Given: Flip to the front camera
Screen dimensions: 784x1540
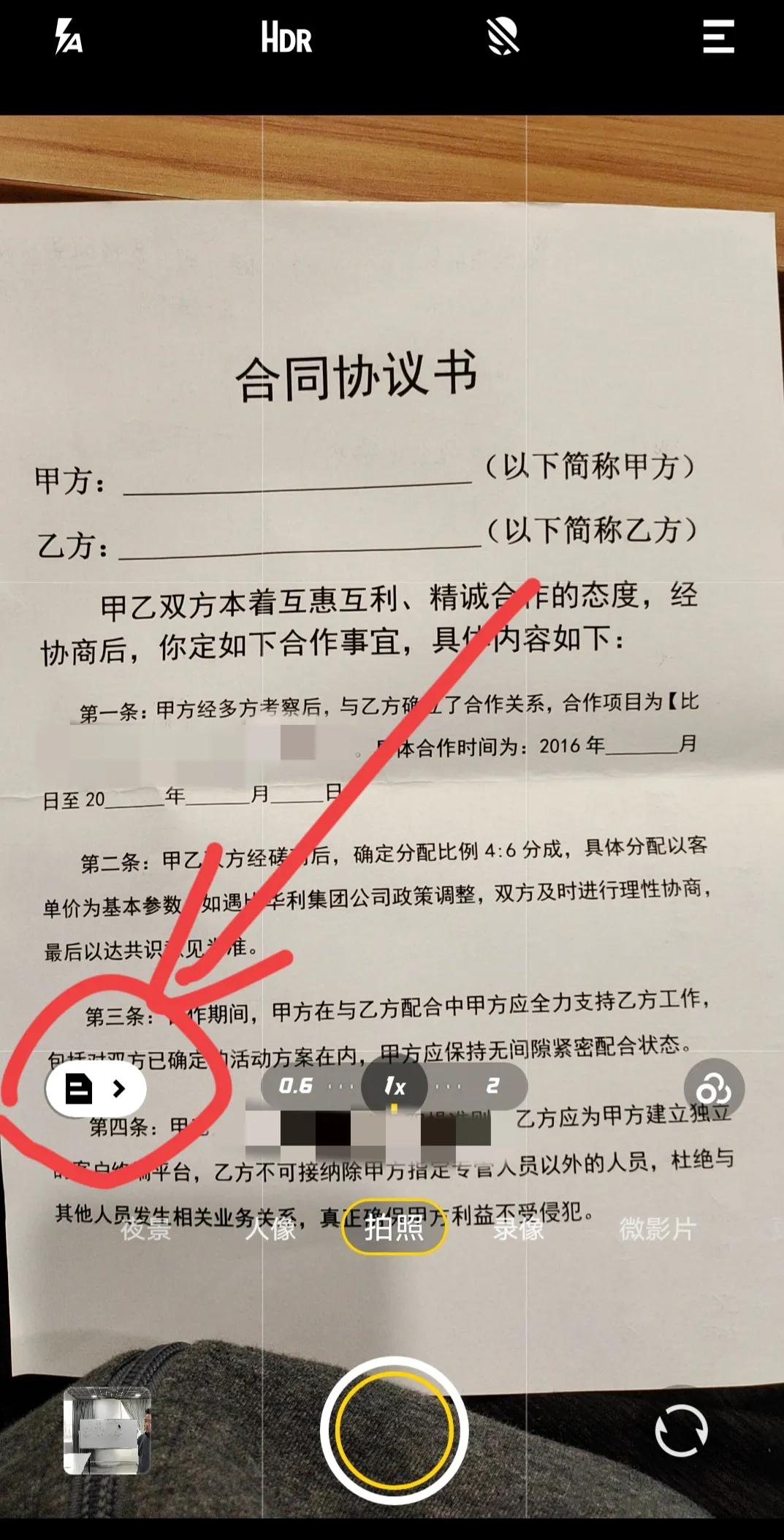Looking at the screenshot, I should tap(682, 1430).
